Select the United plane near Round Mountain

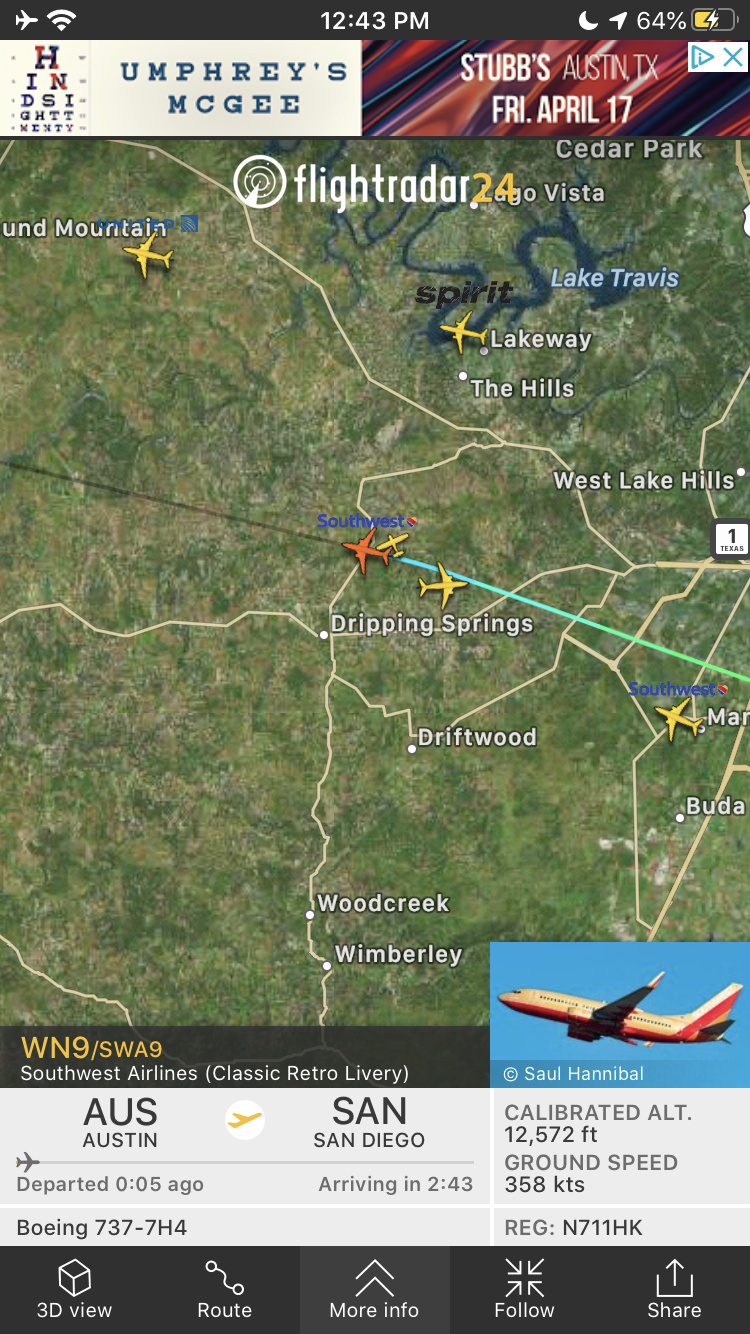[x=148, y=256]
